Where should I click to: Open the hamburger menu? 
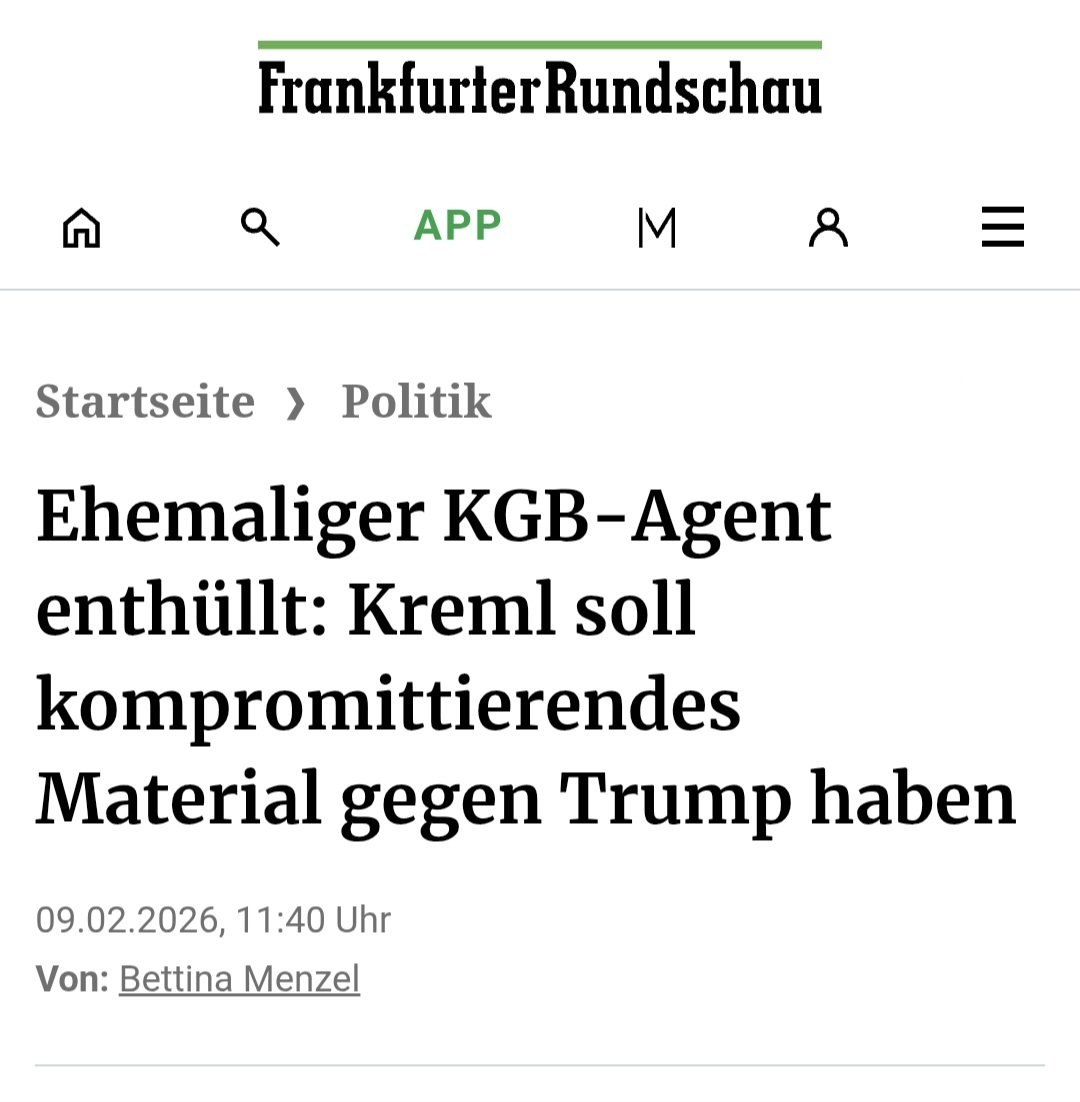pos(1002,228)
